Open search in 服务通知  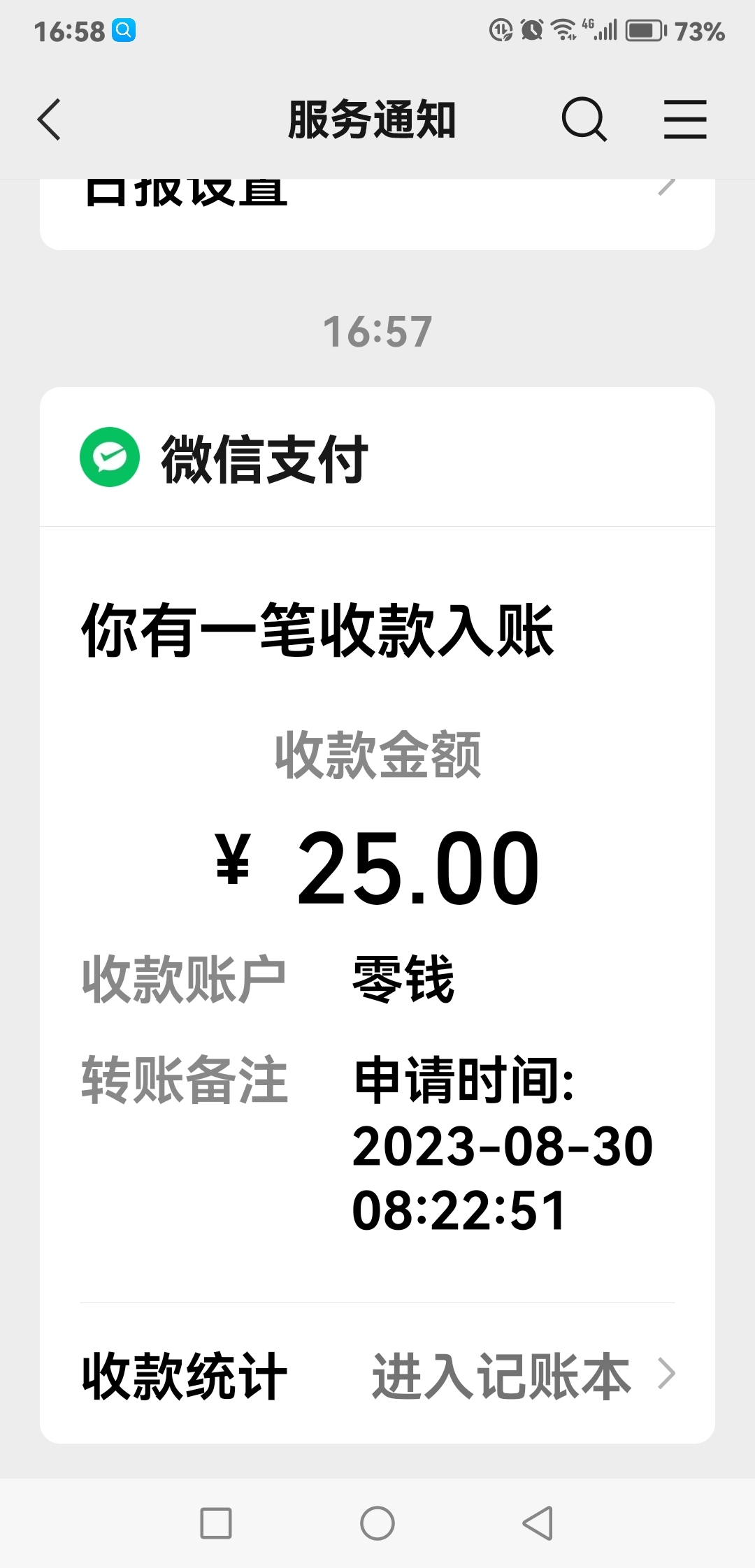click(584, 119)
